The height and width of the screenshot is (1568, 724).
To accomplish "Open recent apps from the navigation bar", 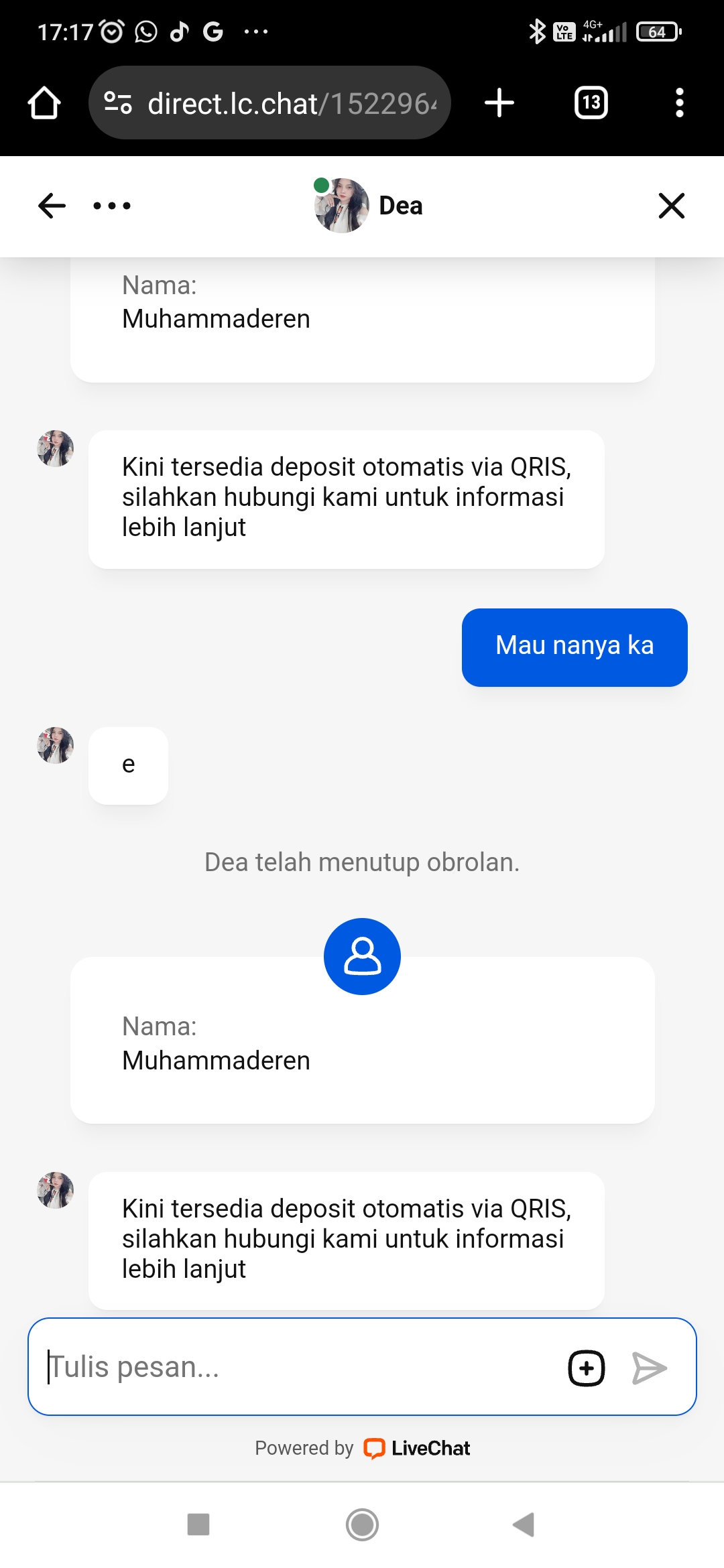I will [198, 1524].
